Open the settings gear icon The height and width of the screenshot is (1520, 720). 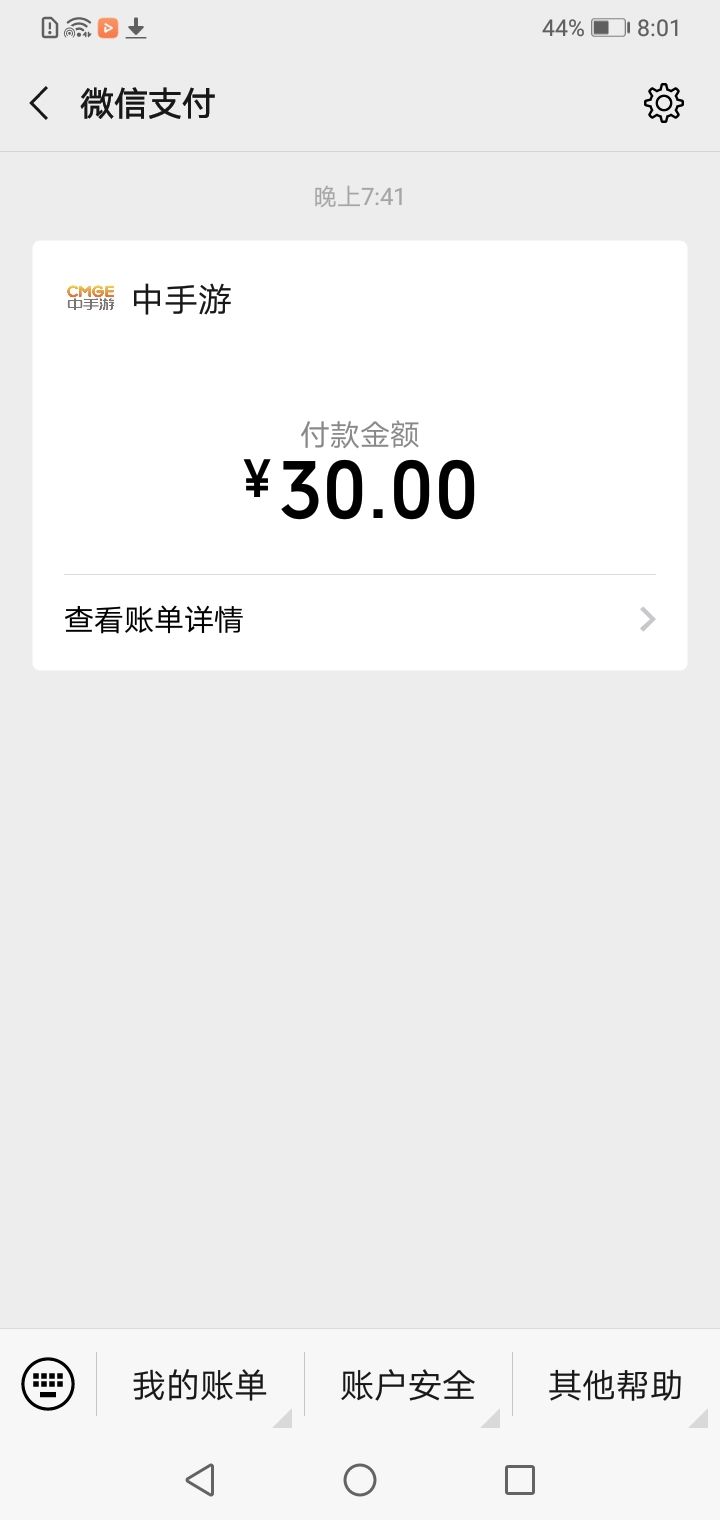point(664,103)
